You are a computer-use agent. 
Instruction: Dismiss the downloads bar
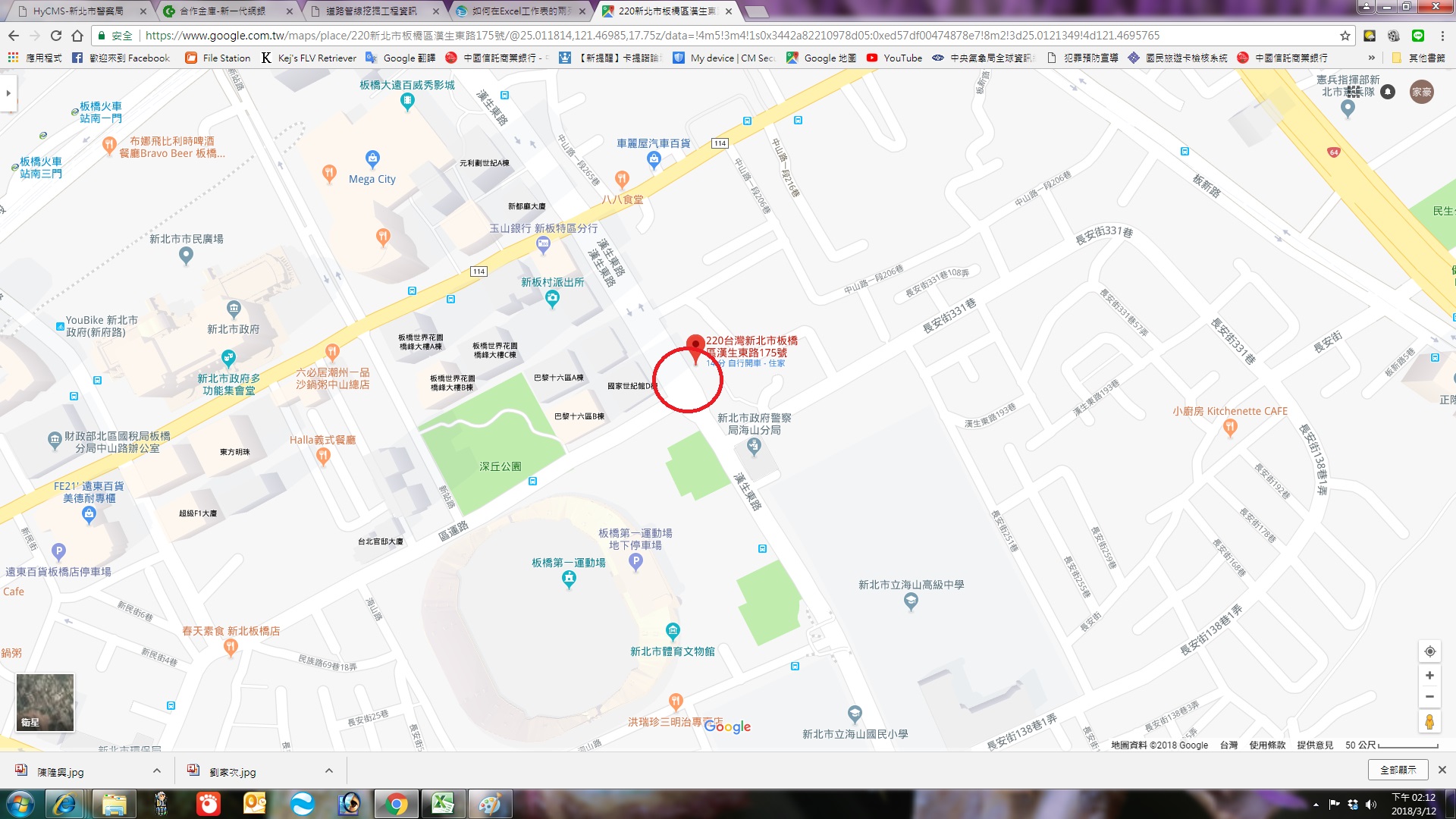tap(1442, 770)
